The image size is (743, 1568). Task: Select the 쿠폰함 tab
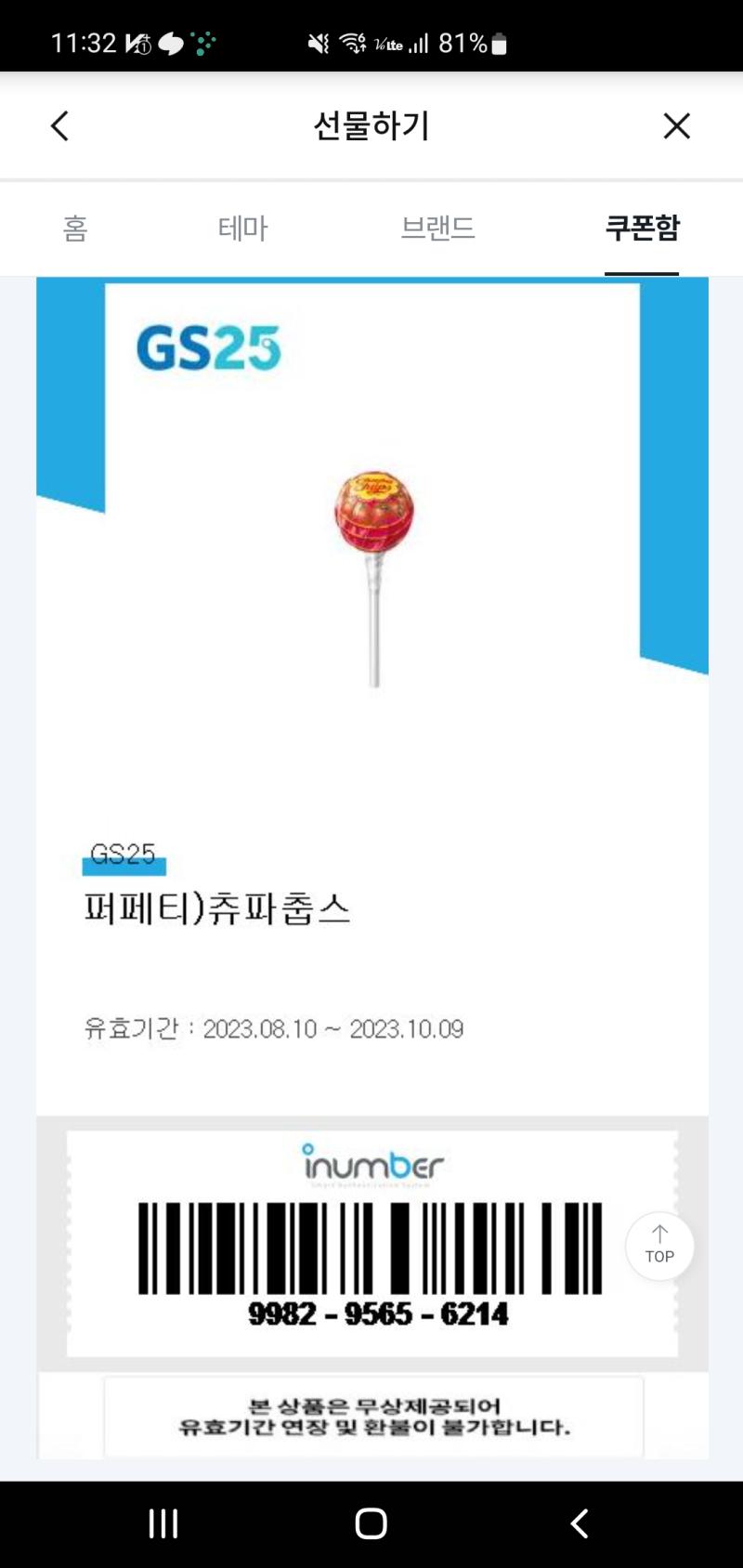[x=642, y=228]
